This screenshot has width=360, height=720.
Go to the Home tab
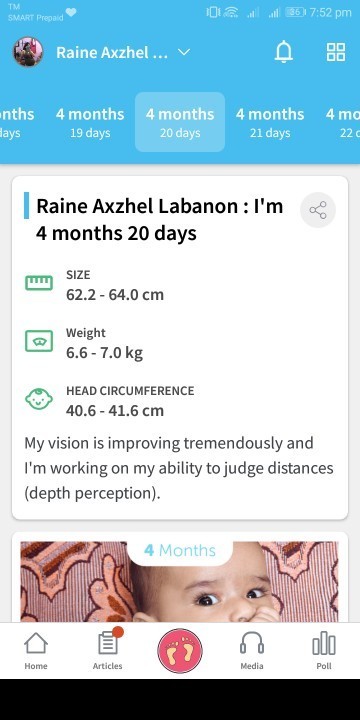[36, 651]
